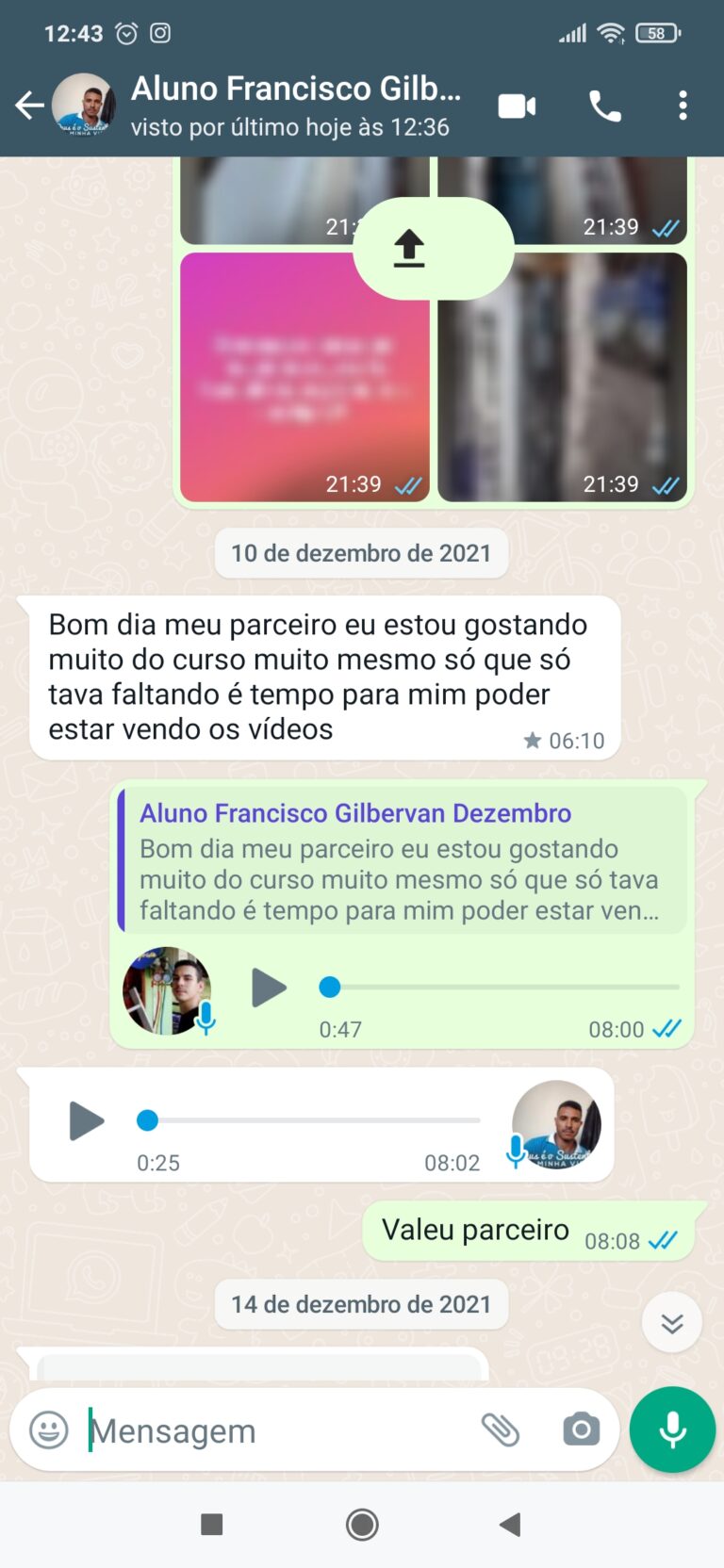Show recent apps
This screenshot has width=724, height=1568.
tap(212, 1525)
